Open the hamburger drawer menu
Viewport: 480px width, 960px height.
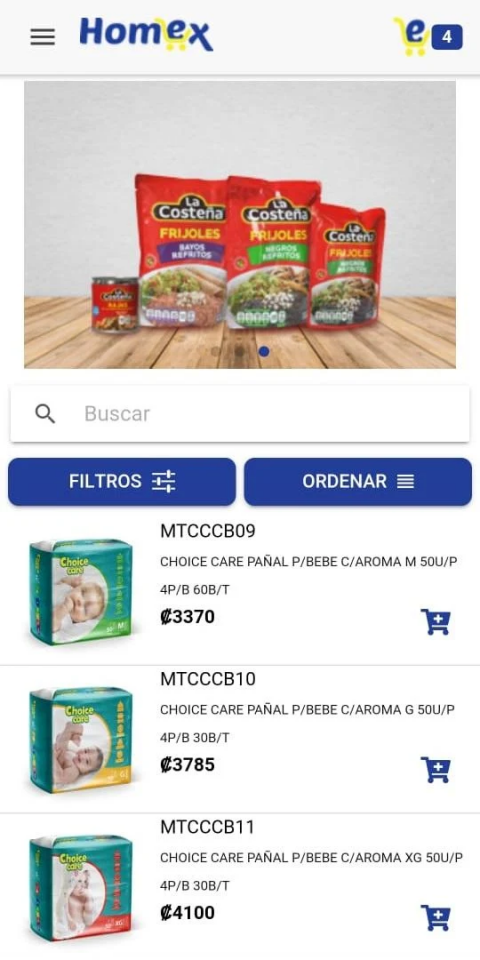point(43,37)
